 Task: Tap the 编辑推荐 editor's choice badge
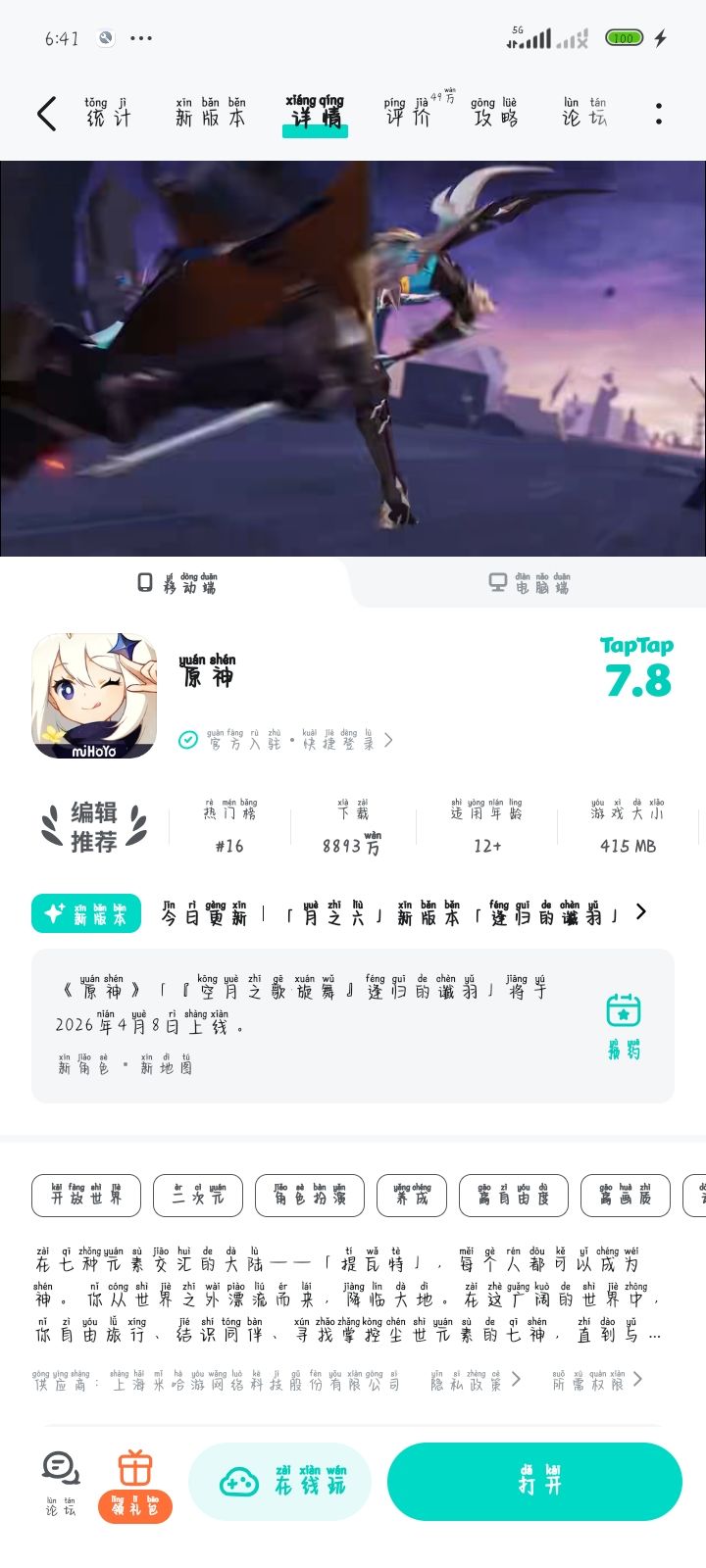93,828
